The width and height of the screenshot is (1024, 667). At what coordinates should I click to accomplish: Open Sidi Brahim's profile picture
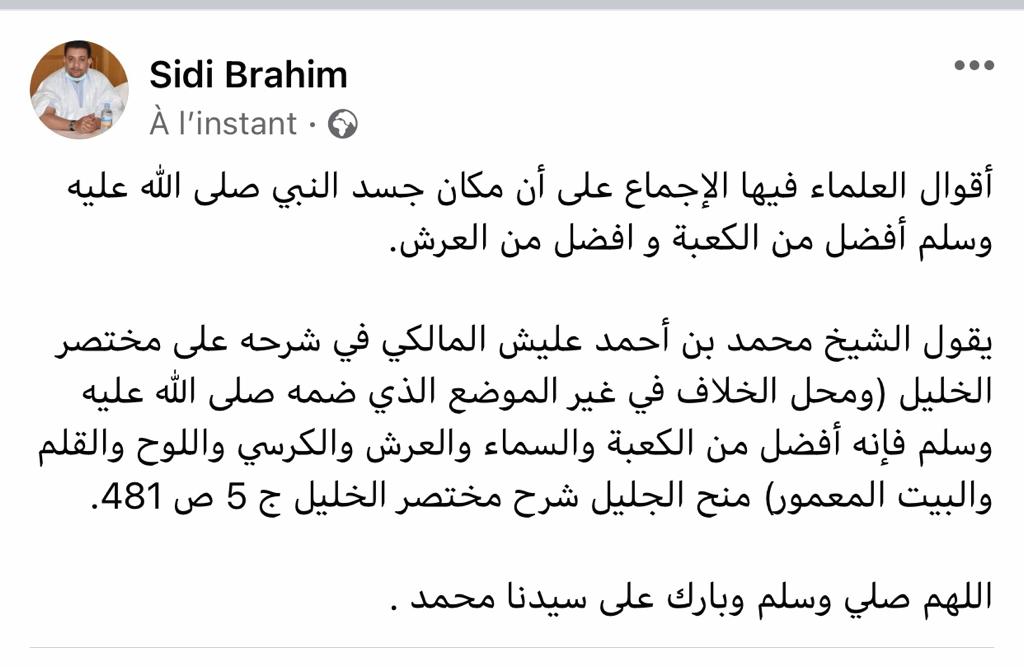(79, 89)
